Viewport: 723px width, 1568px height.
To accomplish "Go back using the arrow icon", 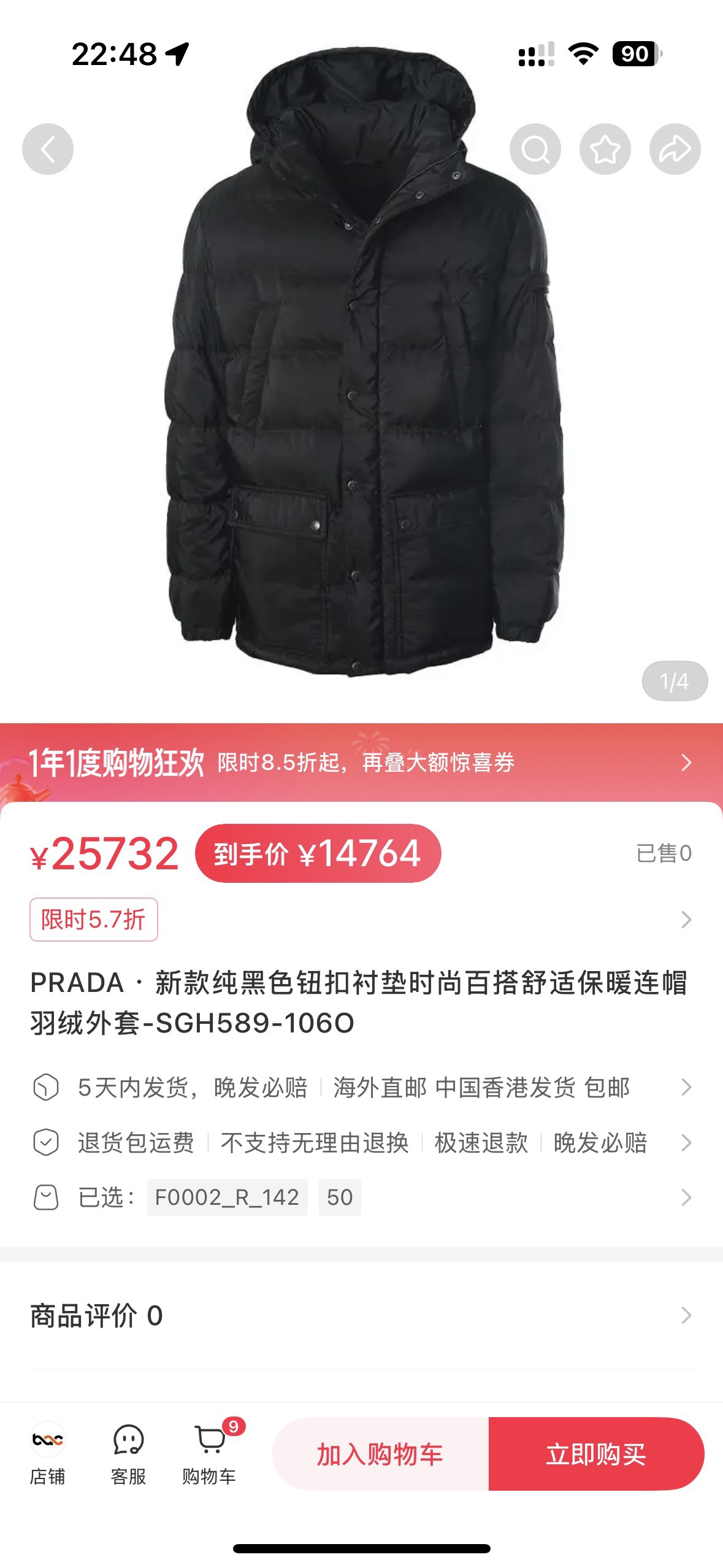I will coord(48,149).
